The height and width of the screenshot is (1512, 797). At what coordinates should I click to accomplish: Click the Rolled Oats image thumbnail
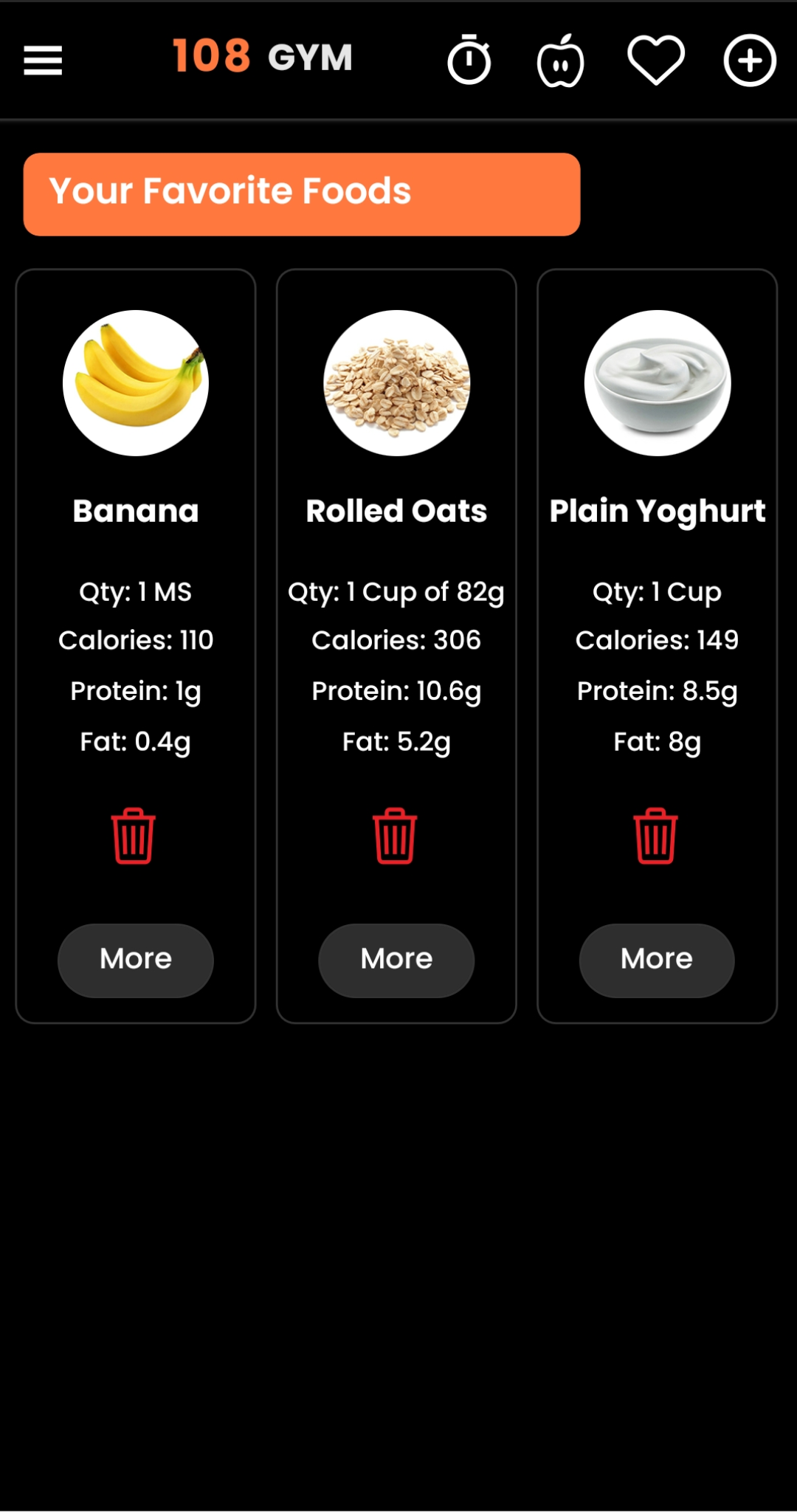click(x=396, y=382)
